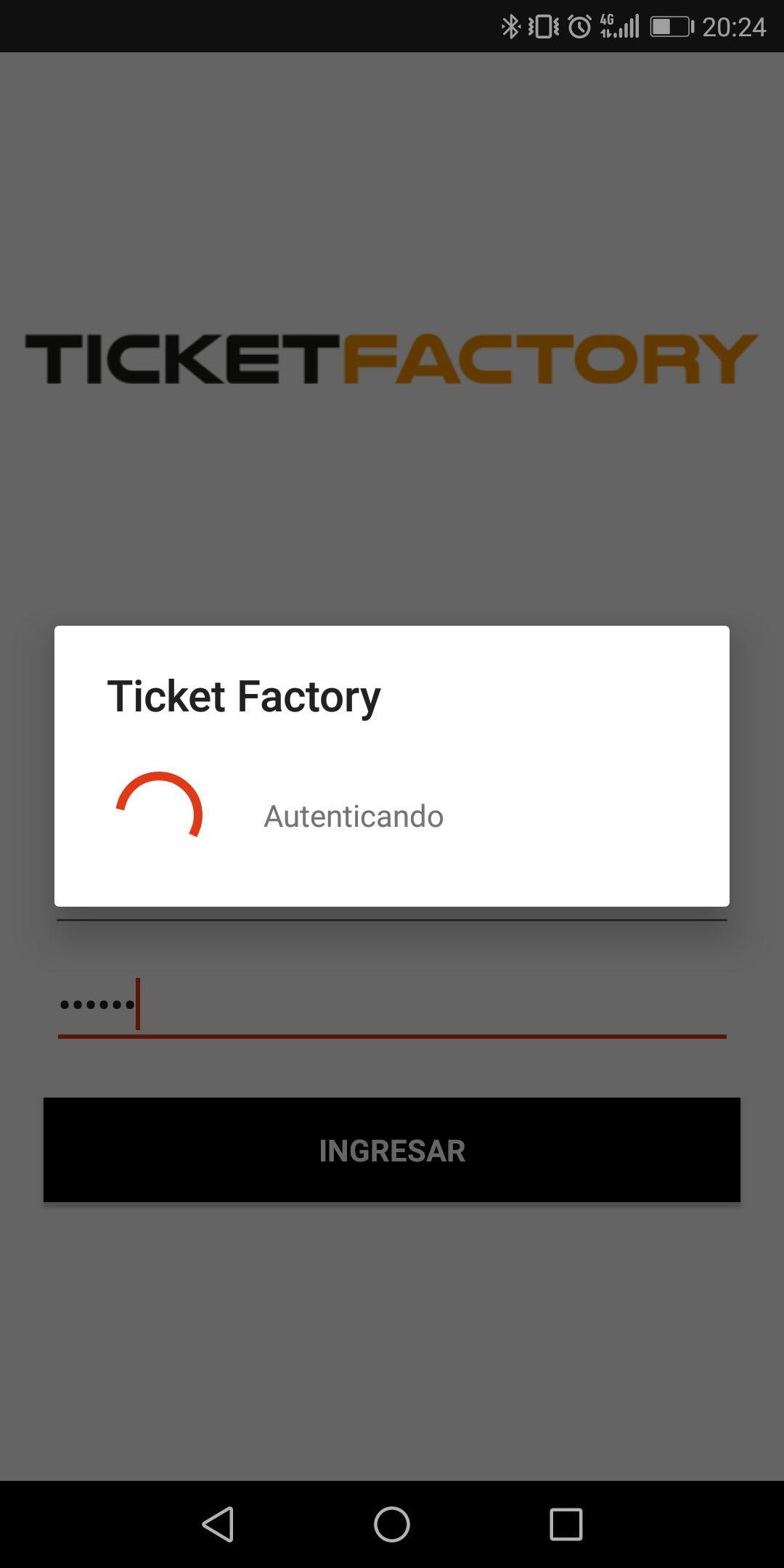
Task: Tap the Autenticando label text
Action: pyautogui.click(x=354, y=816)
